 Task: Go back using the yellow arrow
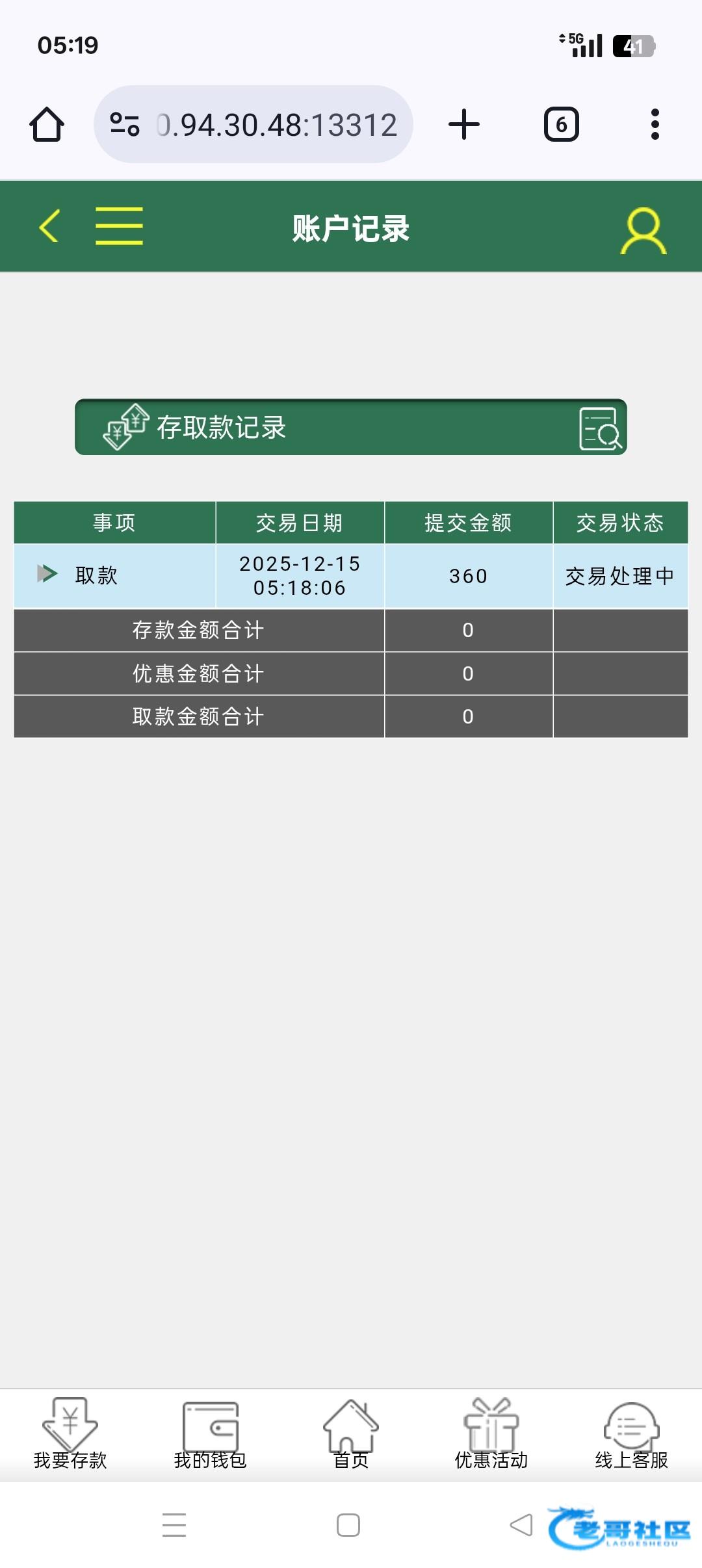pos(49,226)
